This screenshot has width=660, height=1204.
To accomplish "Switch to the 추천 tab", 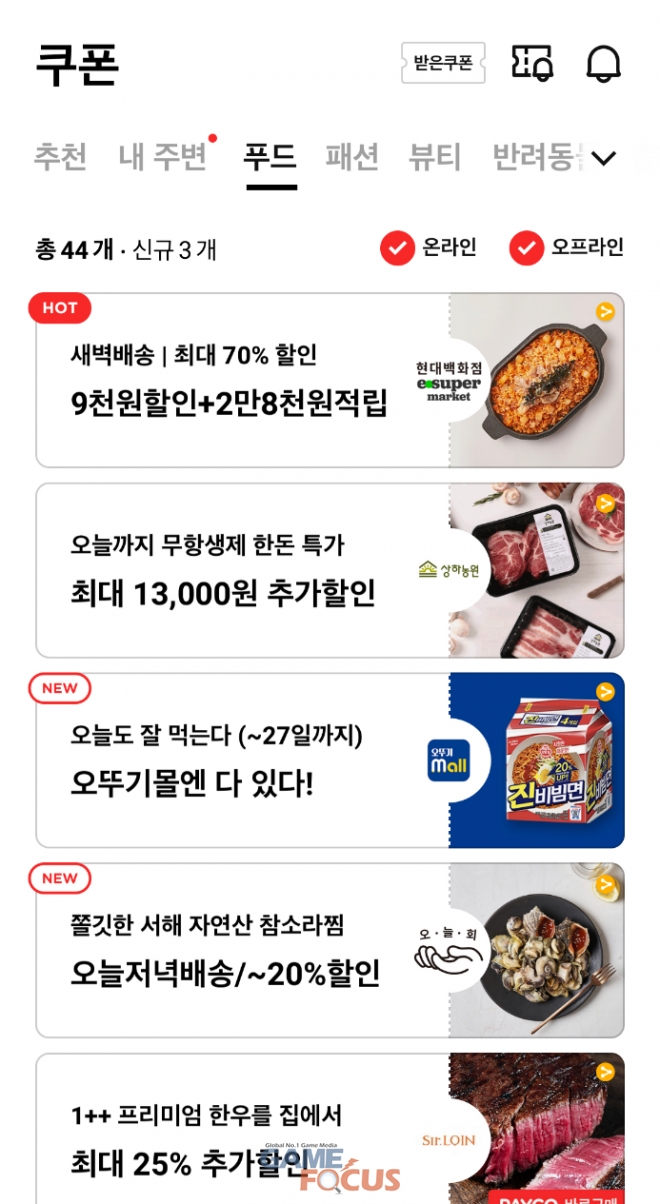I will (x=61, y=157).
